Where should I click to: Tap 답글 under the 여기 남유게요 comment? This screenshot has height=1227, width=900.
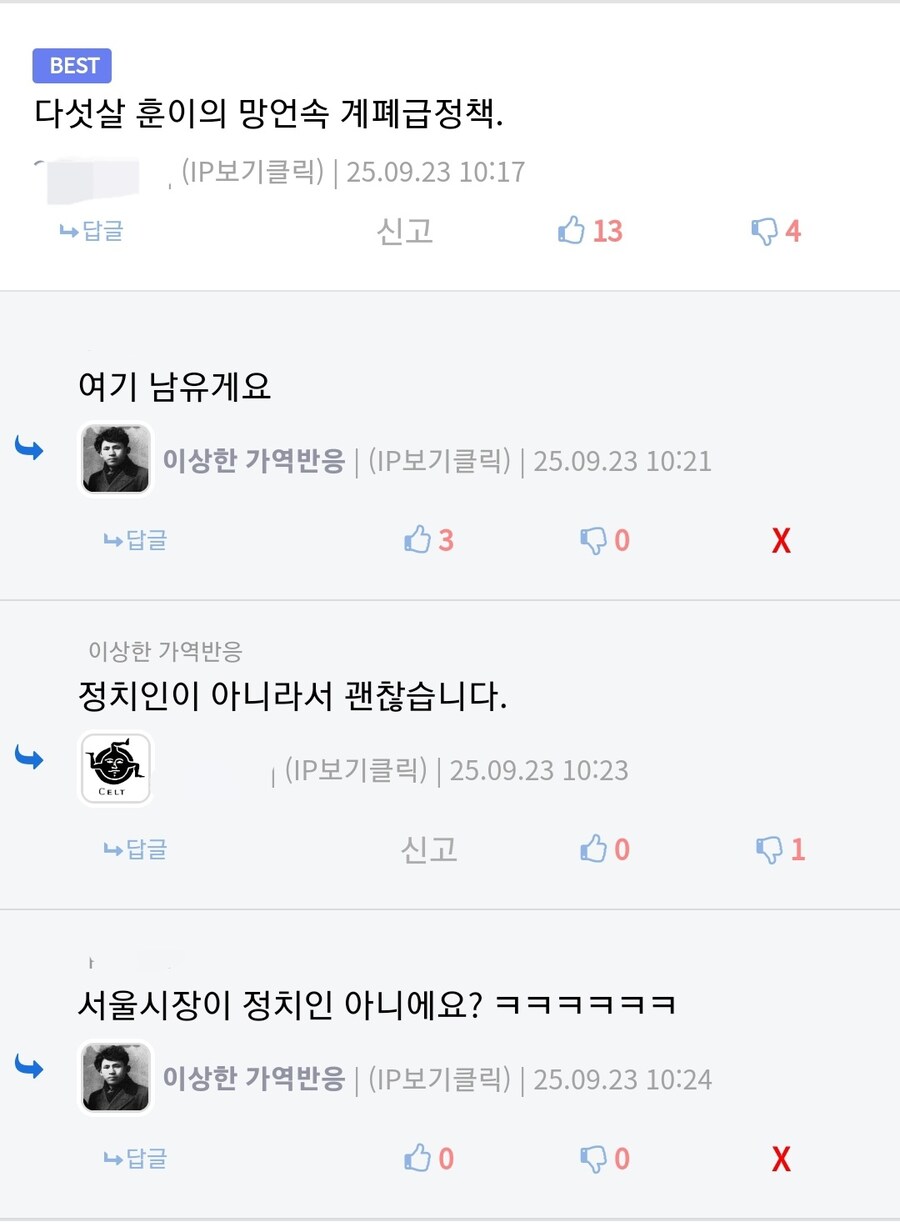[136, 541]
